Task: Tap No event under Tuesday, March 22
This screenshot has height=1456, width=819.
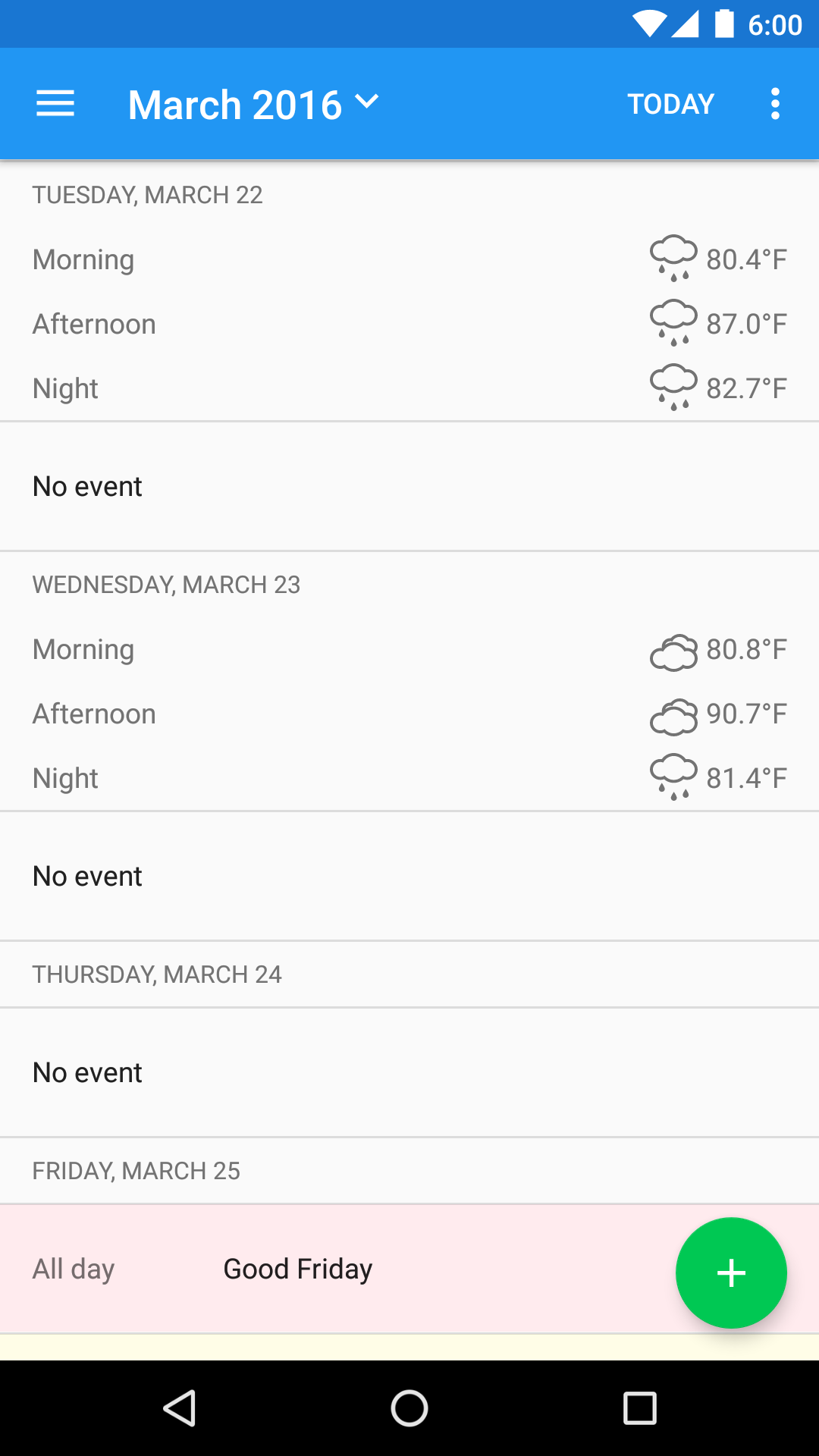Action: click(x=87, y=486)
